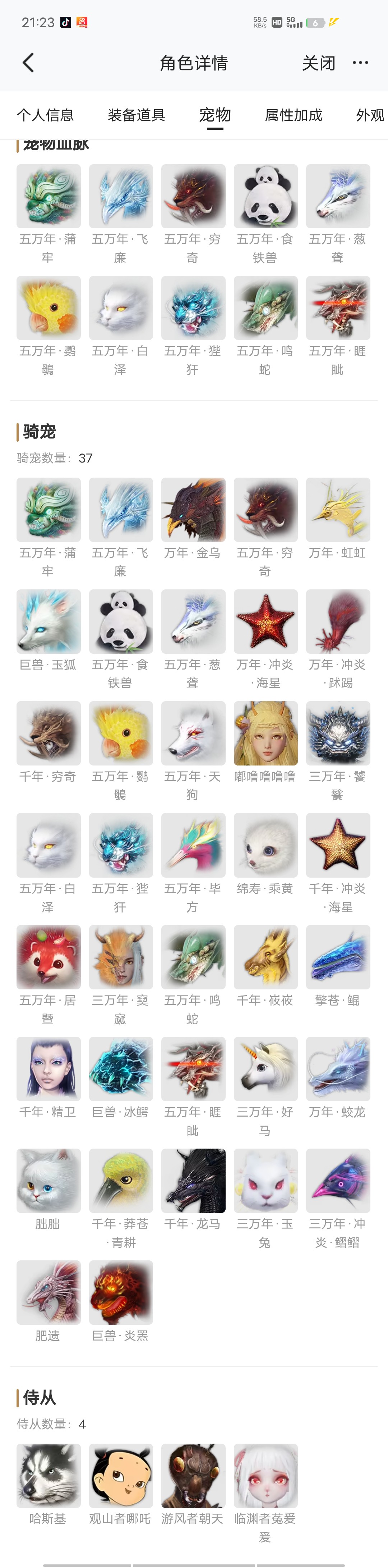Go back from the 角色详情 page
This screenshot has height=1568, width=388.
pyautogui.click(x=28, y=63)
